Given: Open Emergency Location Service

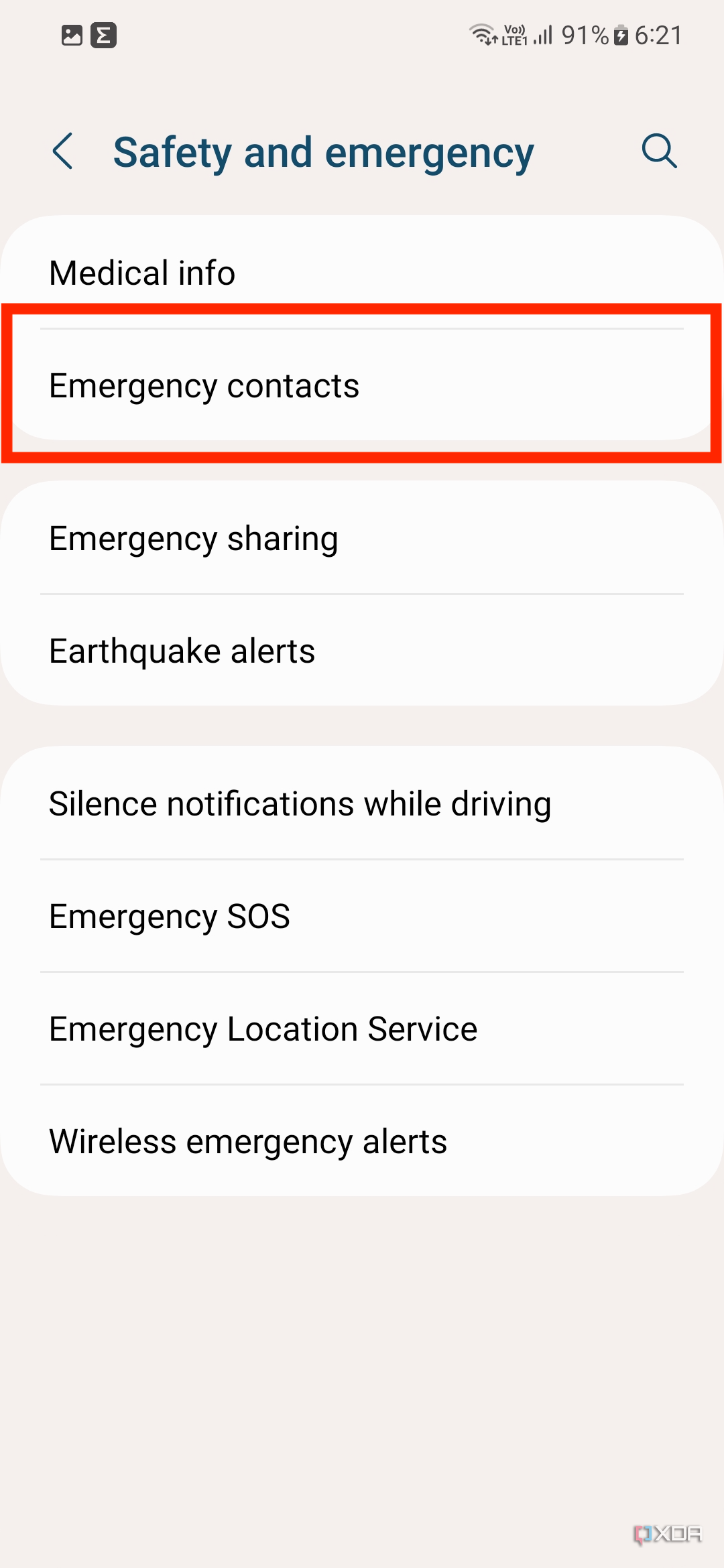Looking at the screenshot, I should 362,1028.
